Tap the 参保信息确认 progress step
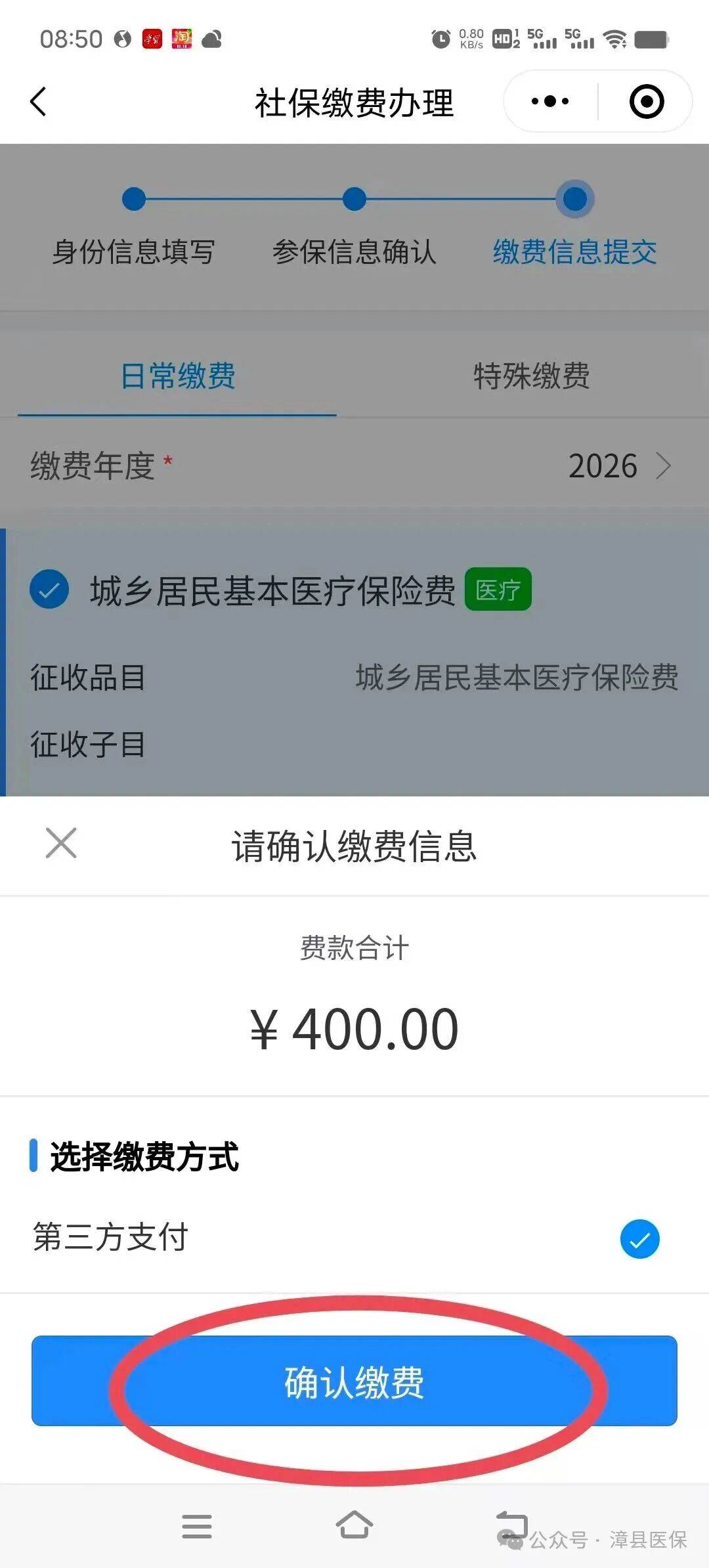The image size is (709, 1568). coord(355,251)
